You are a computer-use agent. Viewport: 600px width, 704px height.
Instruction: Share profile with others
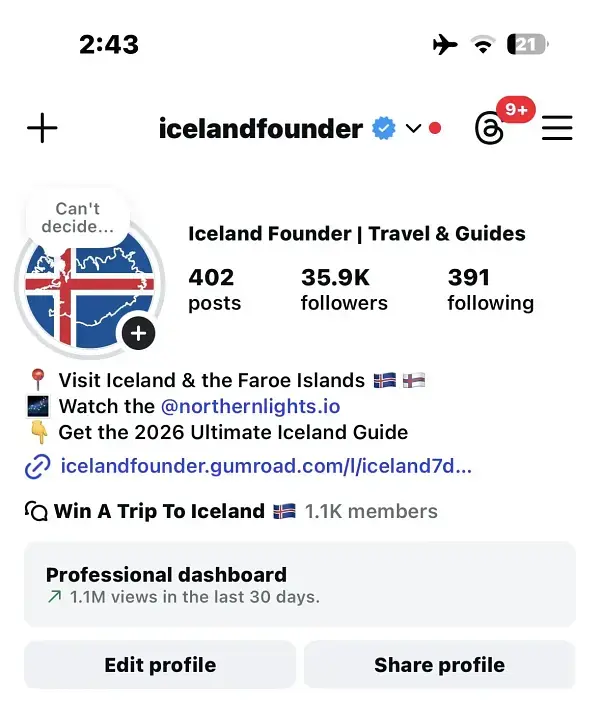(x=439, y=665)
